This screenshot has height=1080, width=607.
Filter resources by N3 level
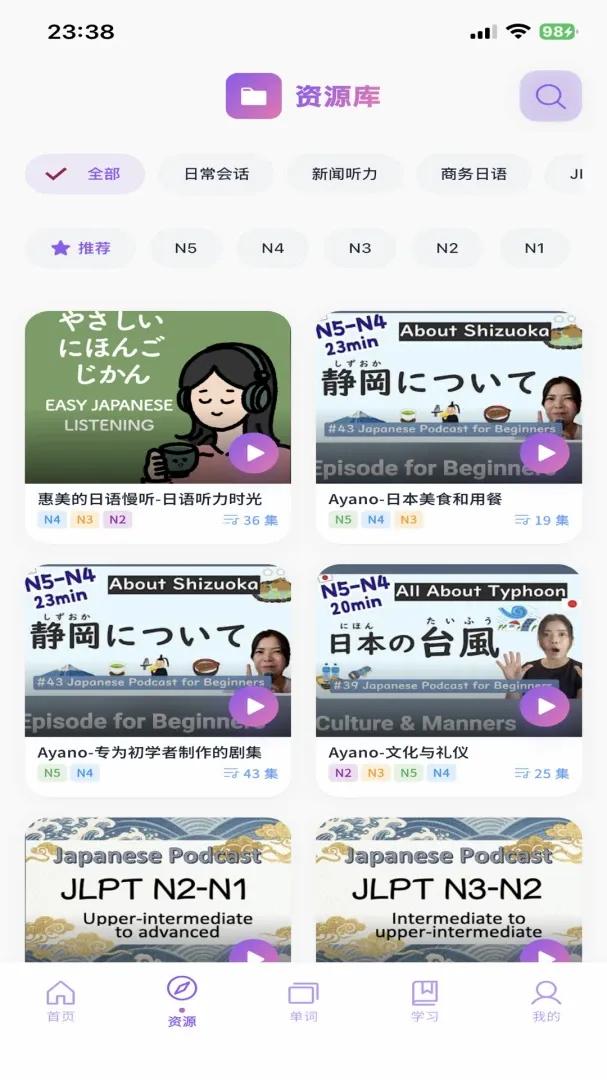360,248
